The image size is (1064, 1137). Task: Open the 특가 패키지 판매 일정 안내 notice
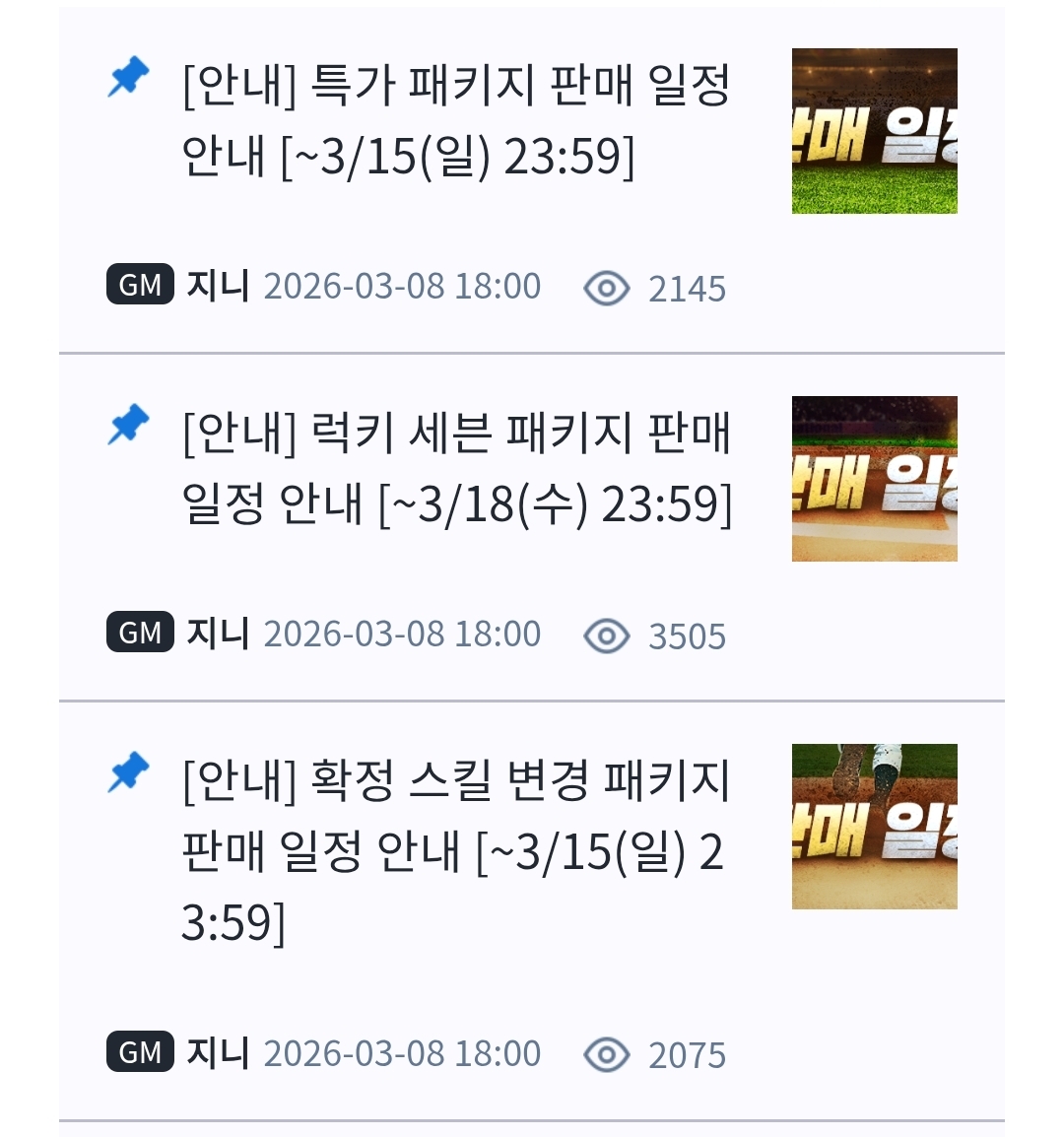coord(455,120)
